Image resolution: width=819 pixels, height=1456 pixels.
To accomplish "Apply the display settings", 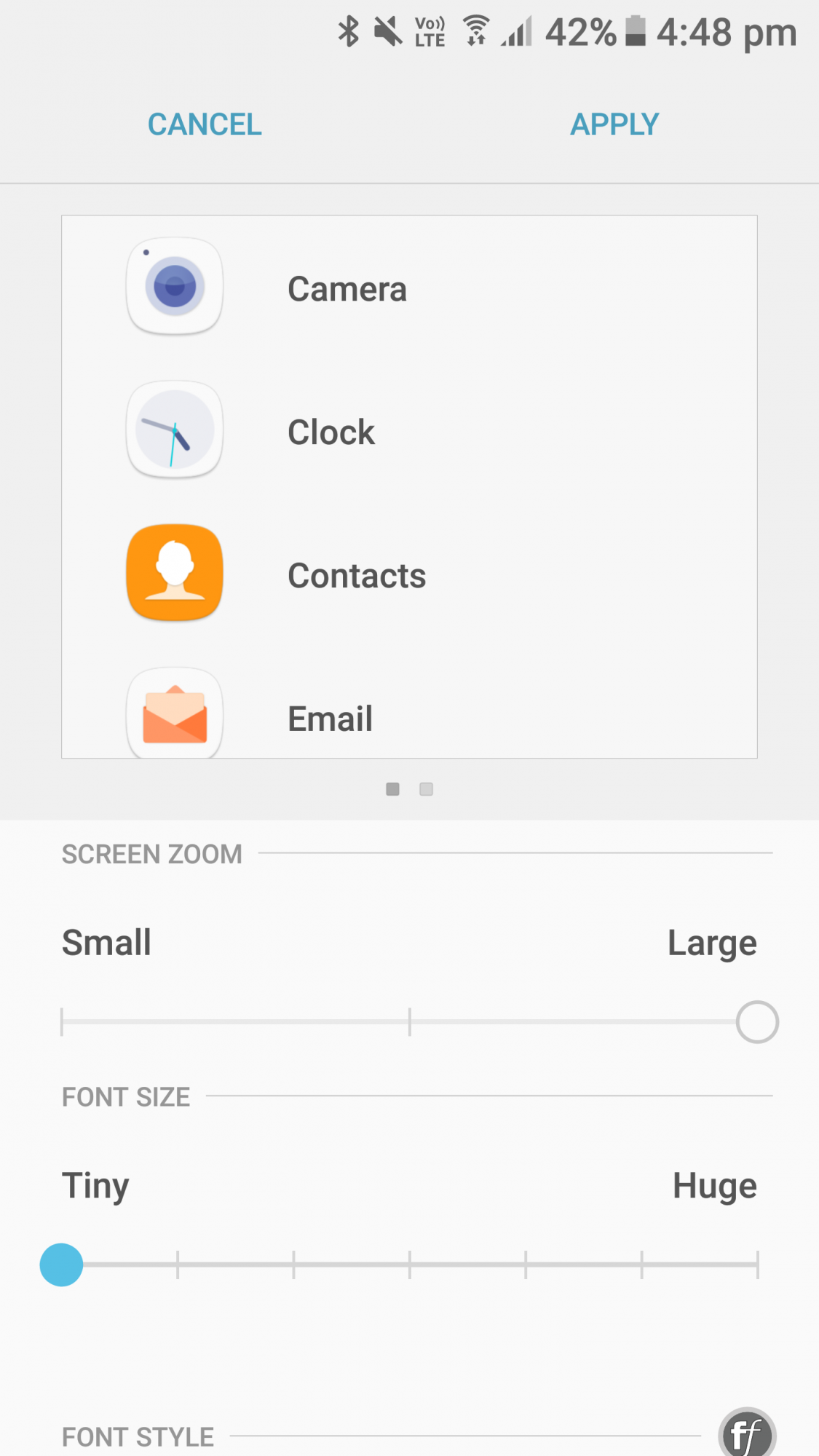I will [614, 124].
